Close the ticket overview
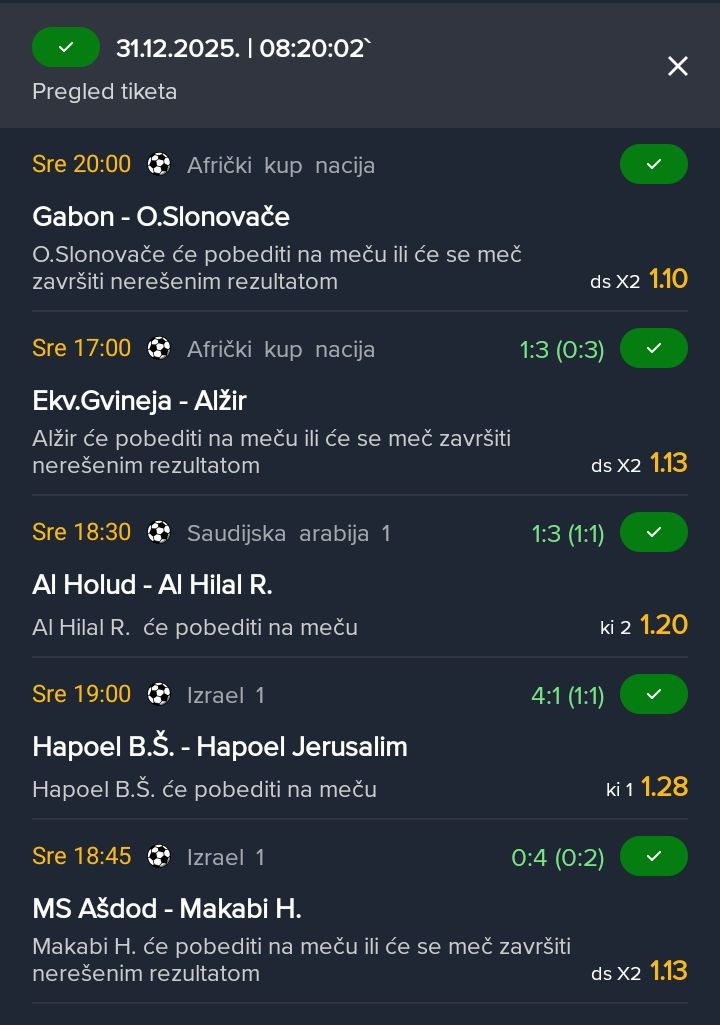 click(x=677, y=66)
